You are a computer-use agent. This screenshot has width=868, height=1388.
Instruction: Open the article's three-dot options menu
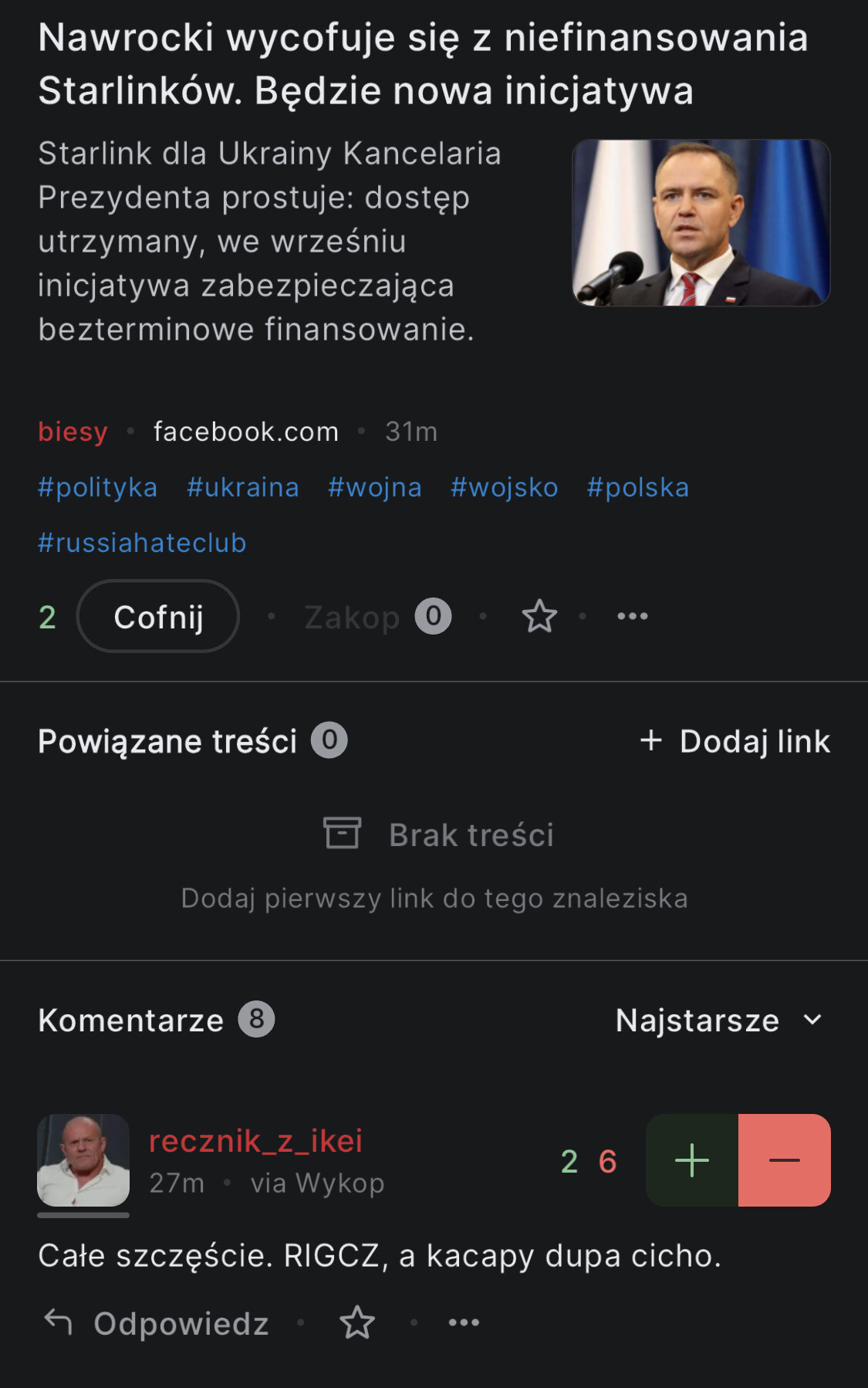pos(633,616)
